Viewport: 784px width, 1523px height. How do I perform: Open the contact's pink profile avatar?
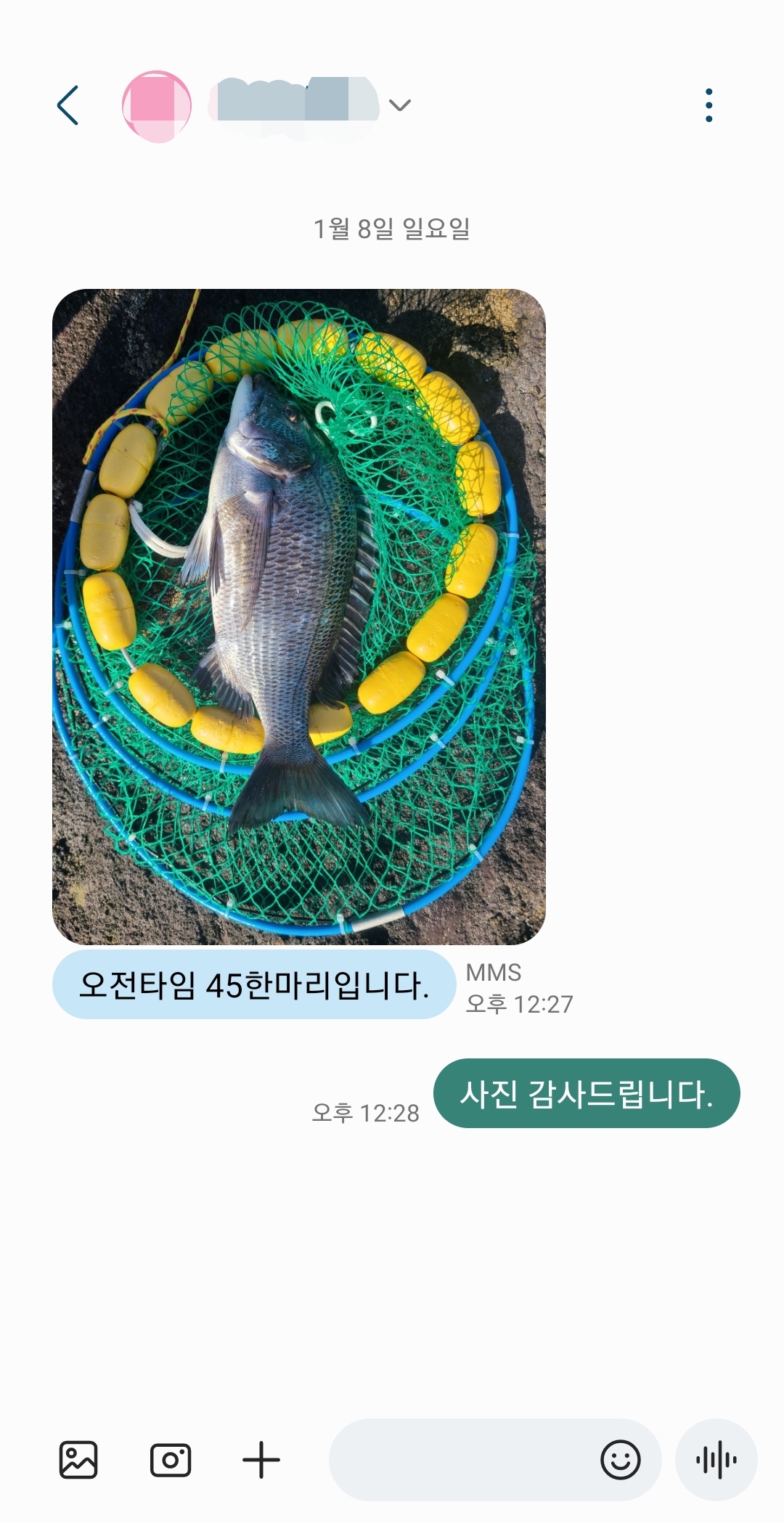tap(157, 106)
